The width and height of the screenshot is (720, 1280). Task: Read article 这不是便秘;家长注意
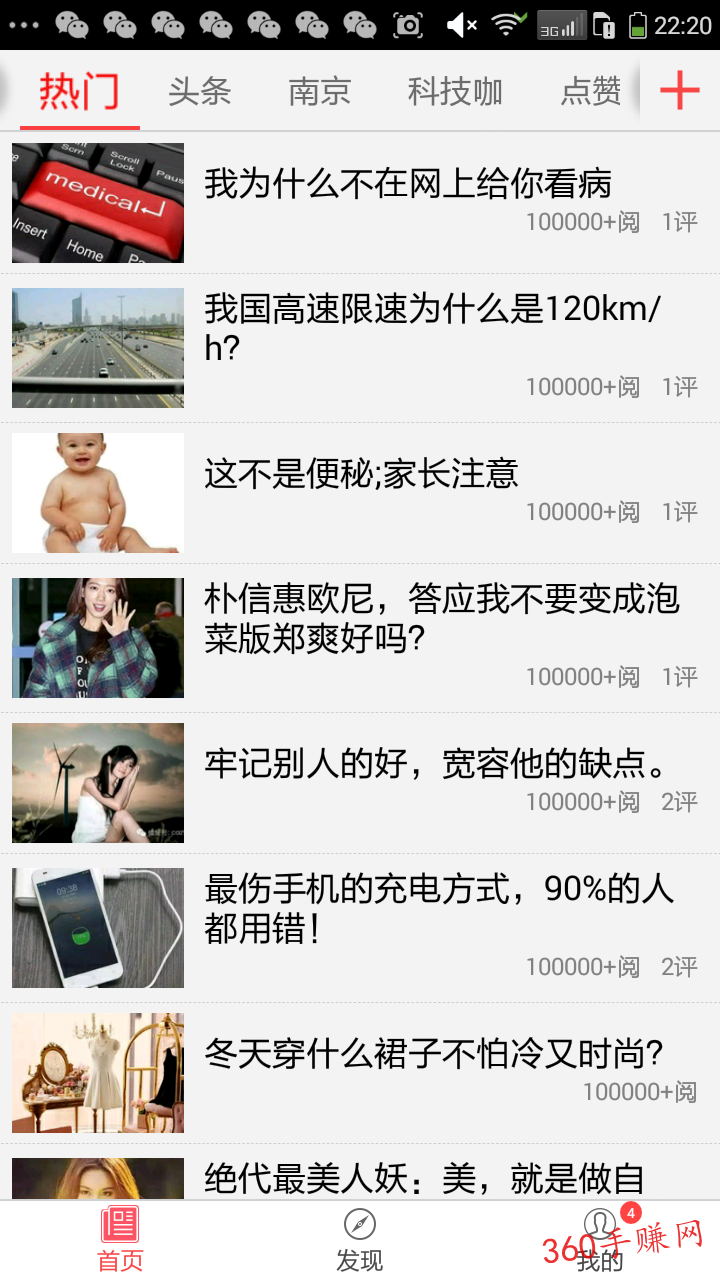(360, 493)
